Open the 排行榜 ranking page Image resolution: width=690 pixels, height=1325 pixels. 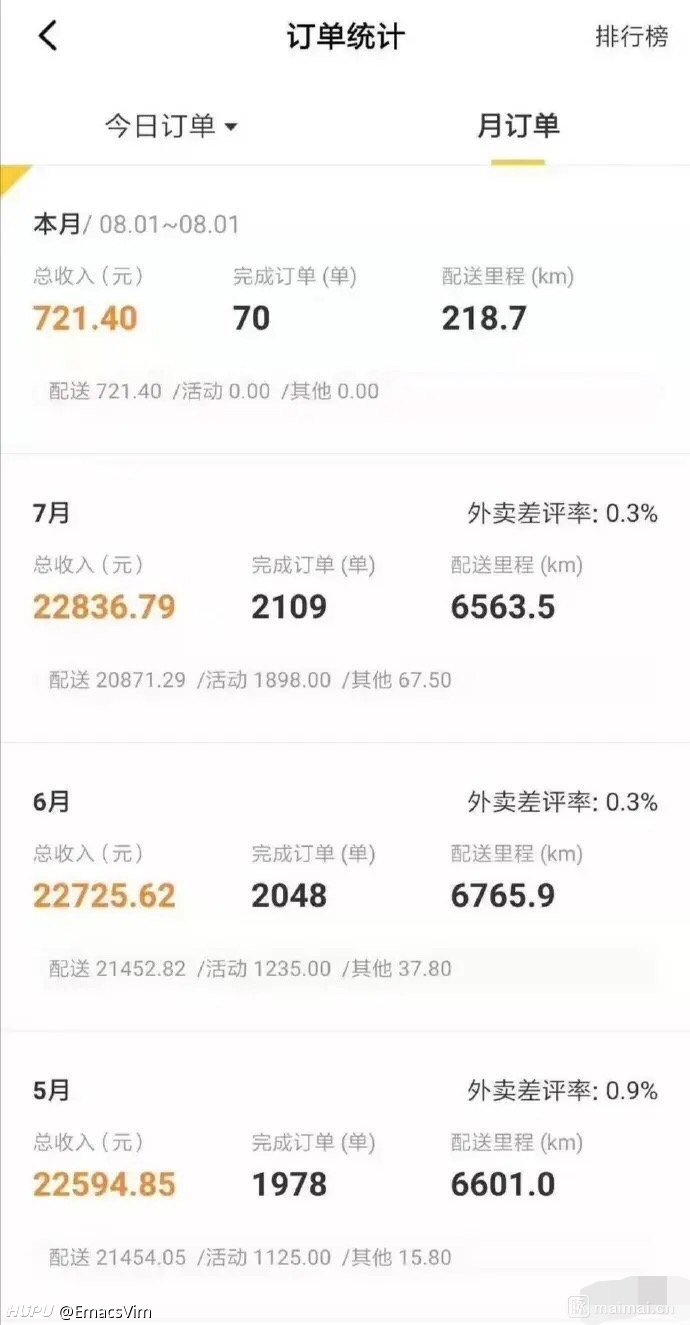(631, 37)
